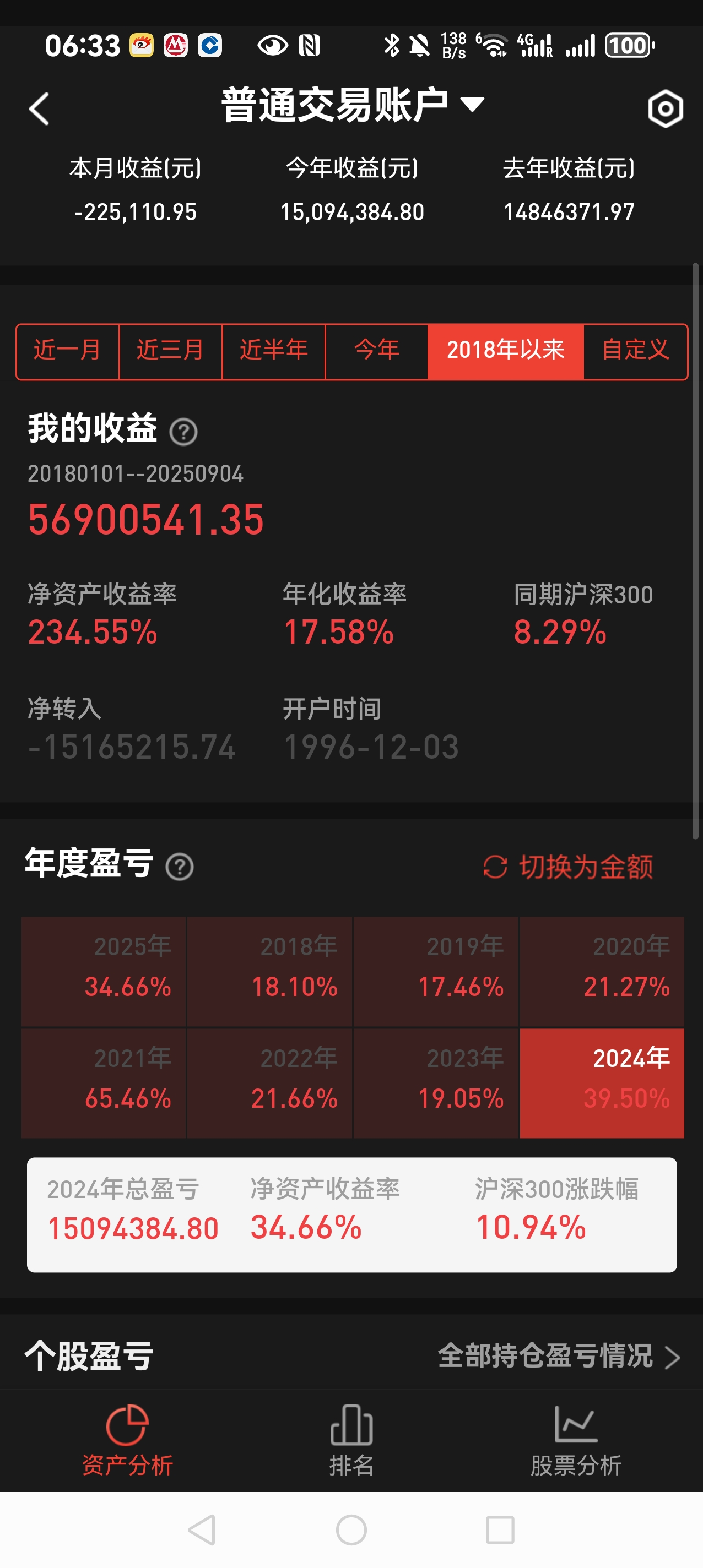703x1568 pixels.
Task: Go to the 资产分析 tab
Action: click(x=127, y=1440)
